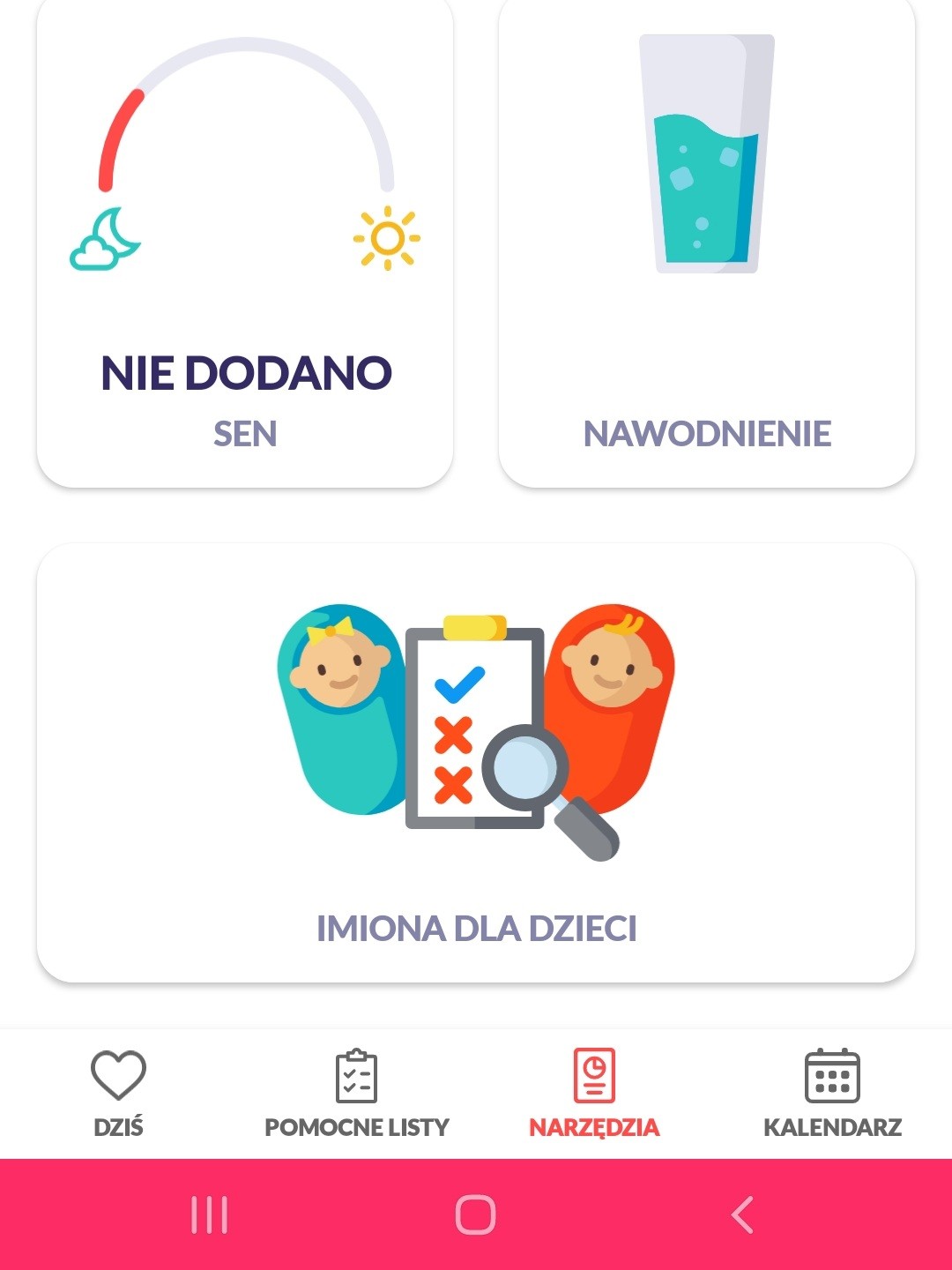Open the Kalendarz tab

coord(832,1094)
